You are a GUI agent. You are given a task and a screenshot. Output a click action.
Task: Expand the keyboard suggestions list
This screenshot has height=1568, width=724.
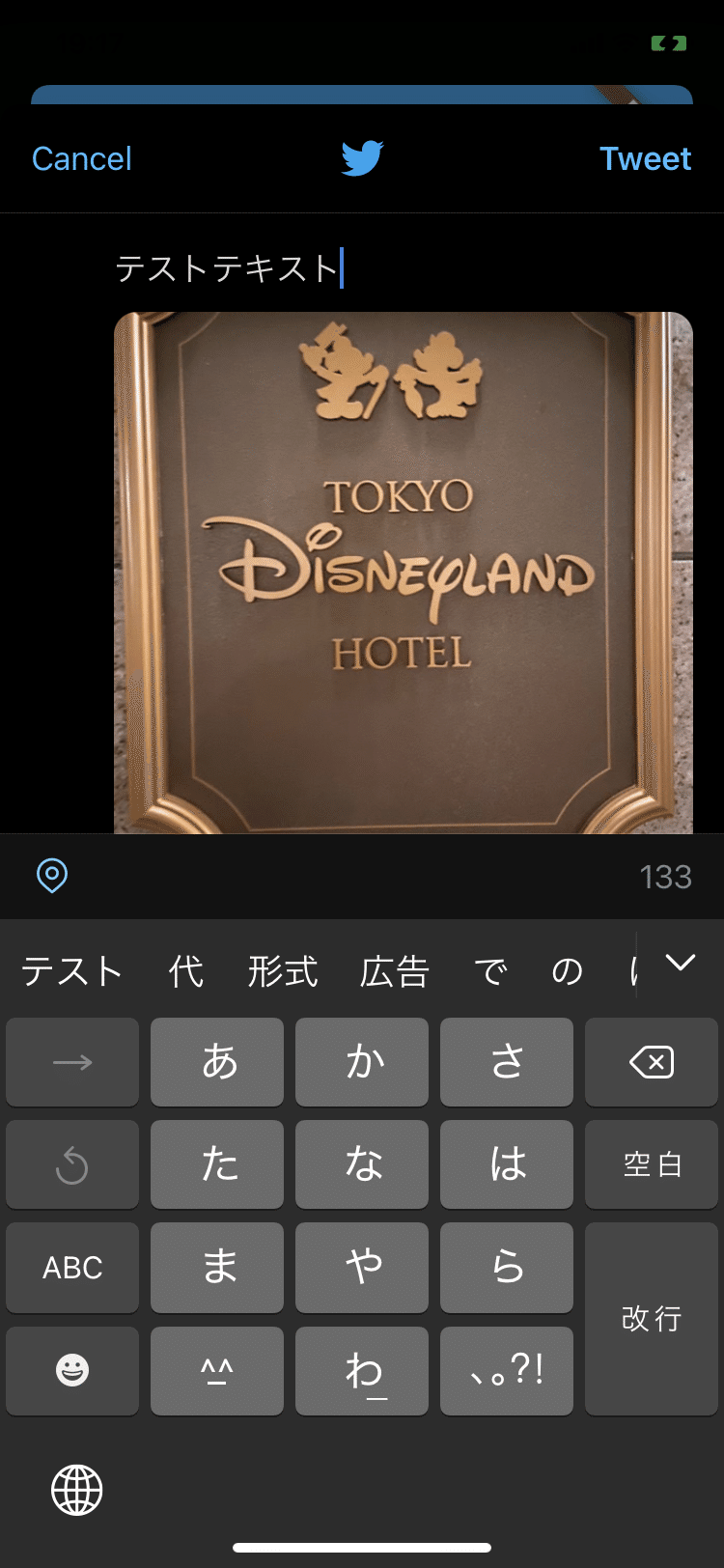(681, 963)
